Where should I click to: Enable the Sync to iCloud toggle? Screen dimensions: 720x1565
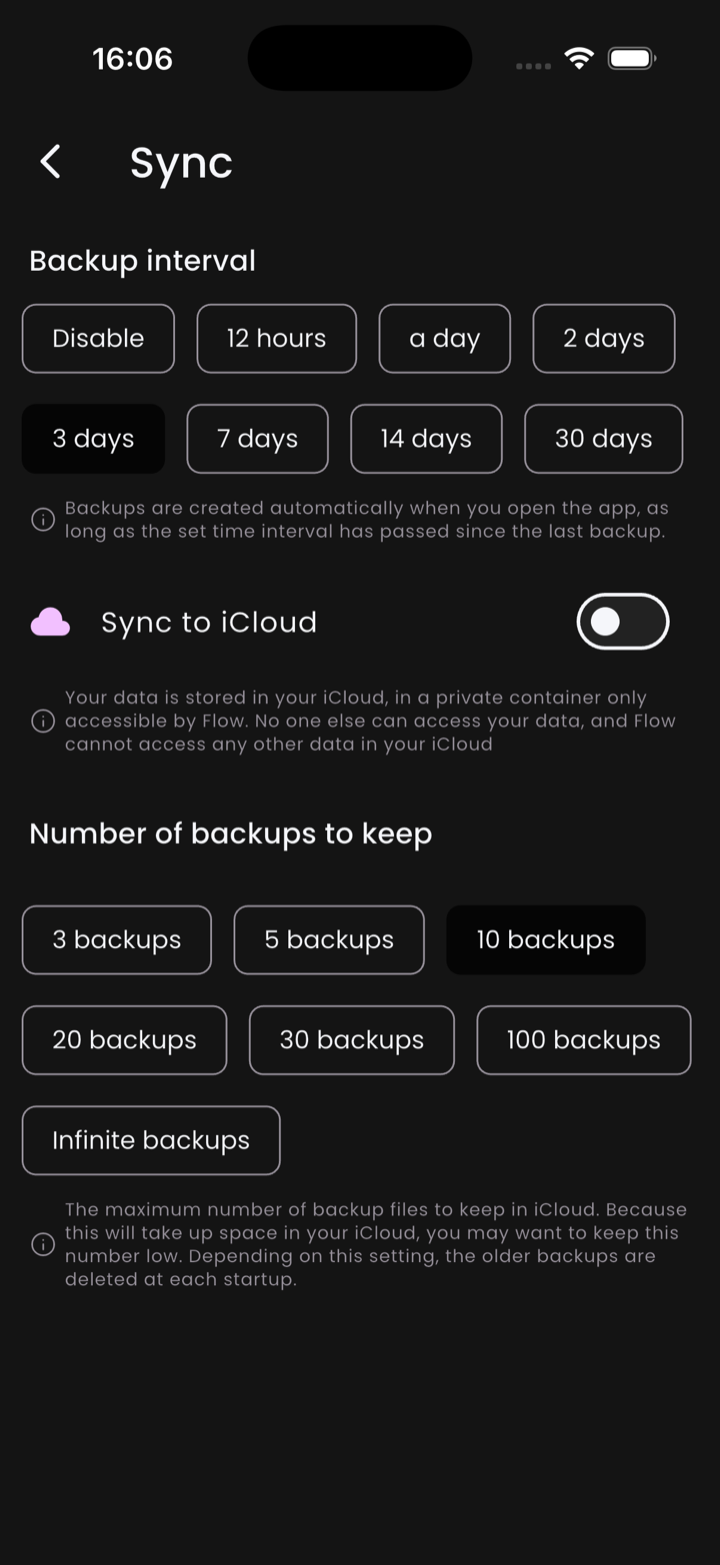(x=622, y=621)
